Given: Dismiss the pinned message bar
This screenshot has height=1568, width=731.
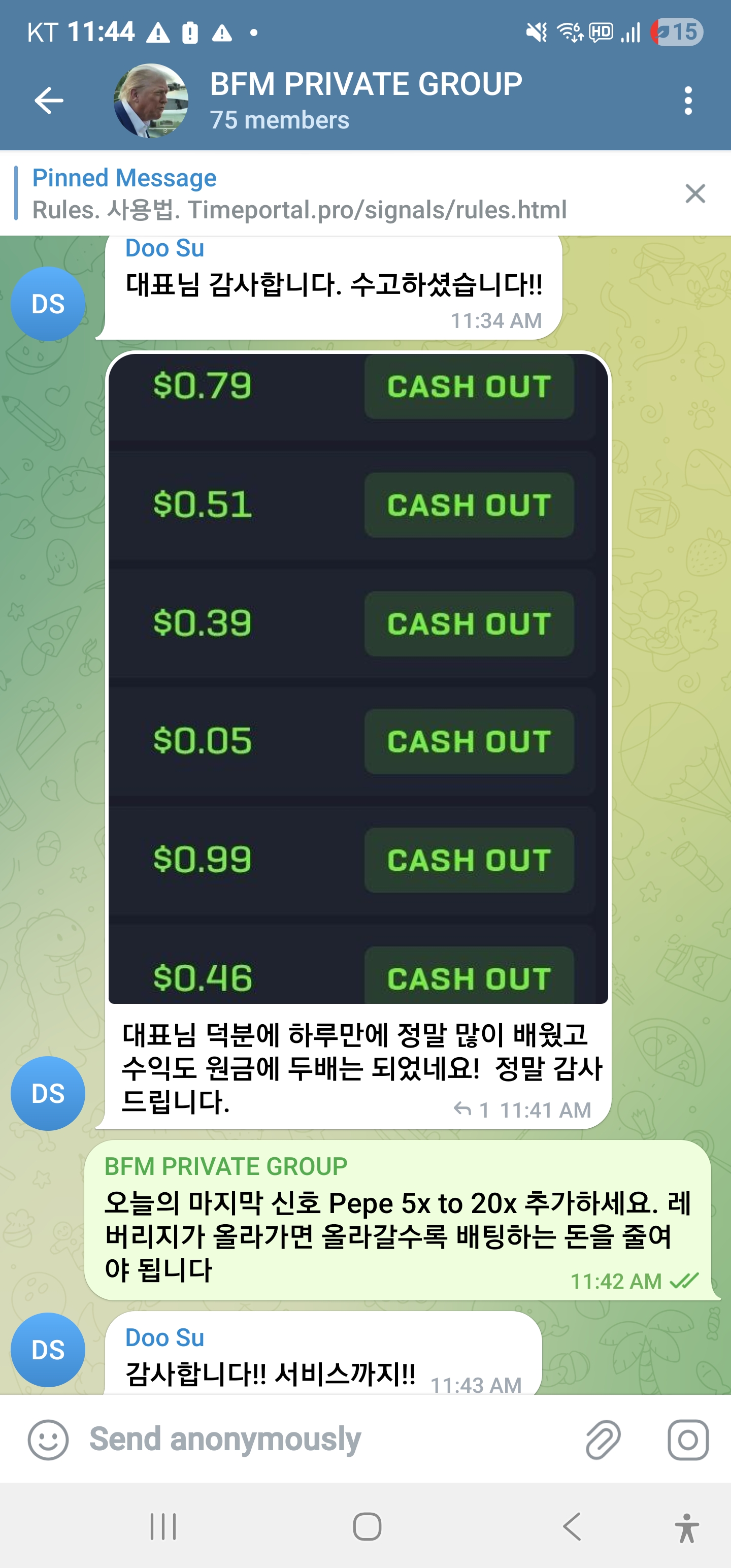Looking at the screenshot, I should coord(694,194).
